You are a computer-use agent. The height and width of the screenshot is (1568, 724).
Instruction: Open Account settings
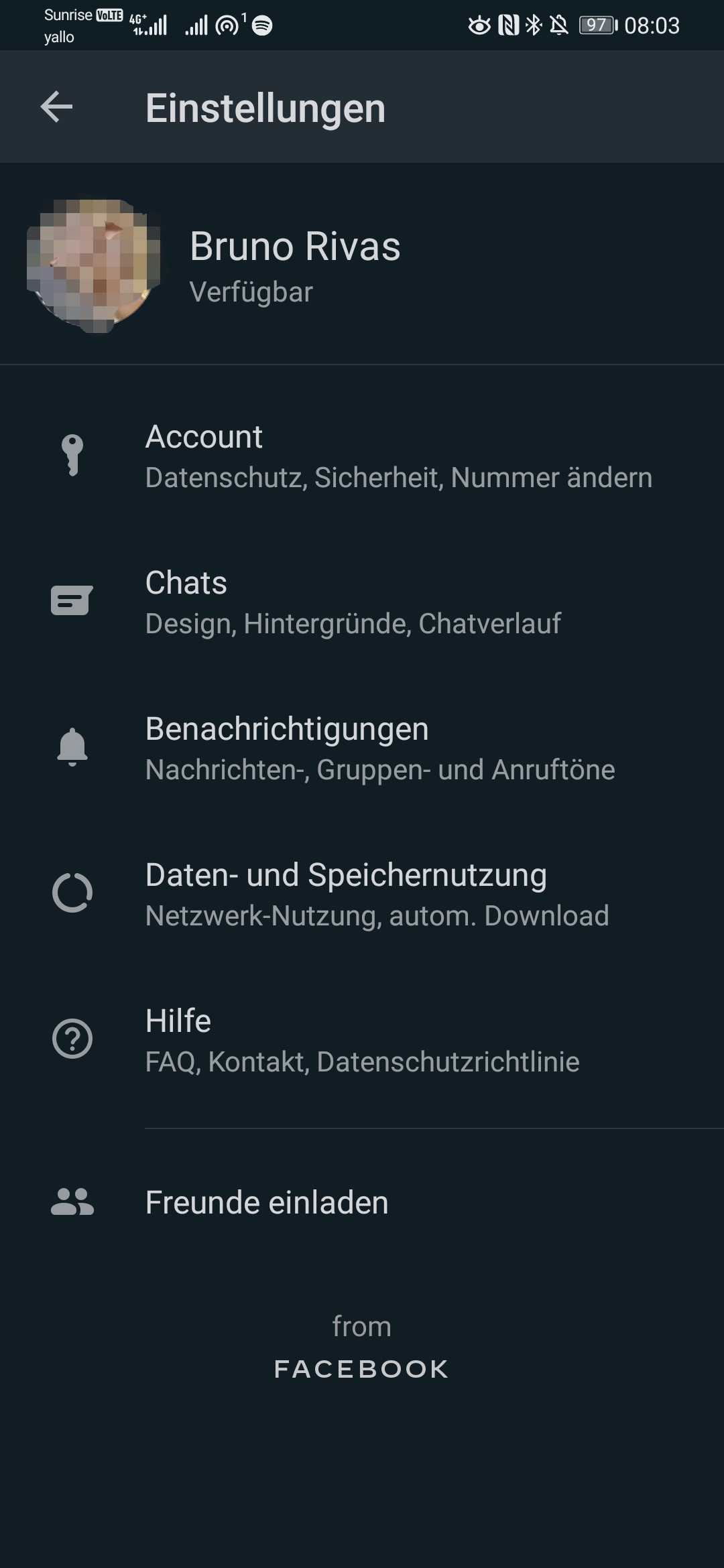362,456
